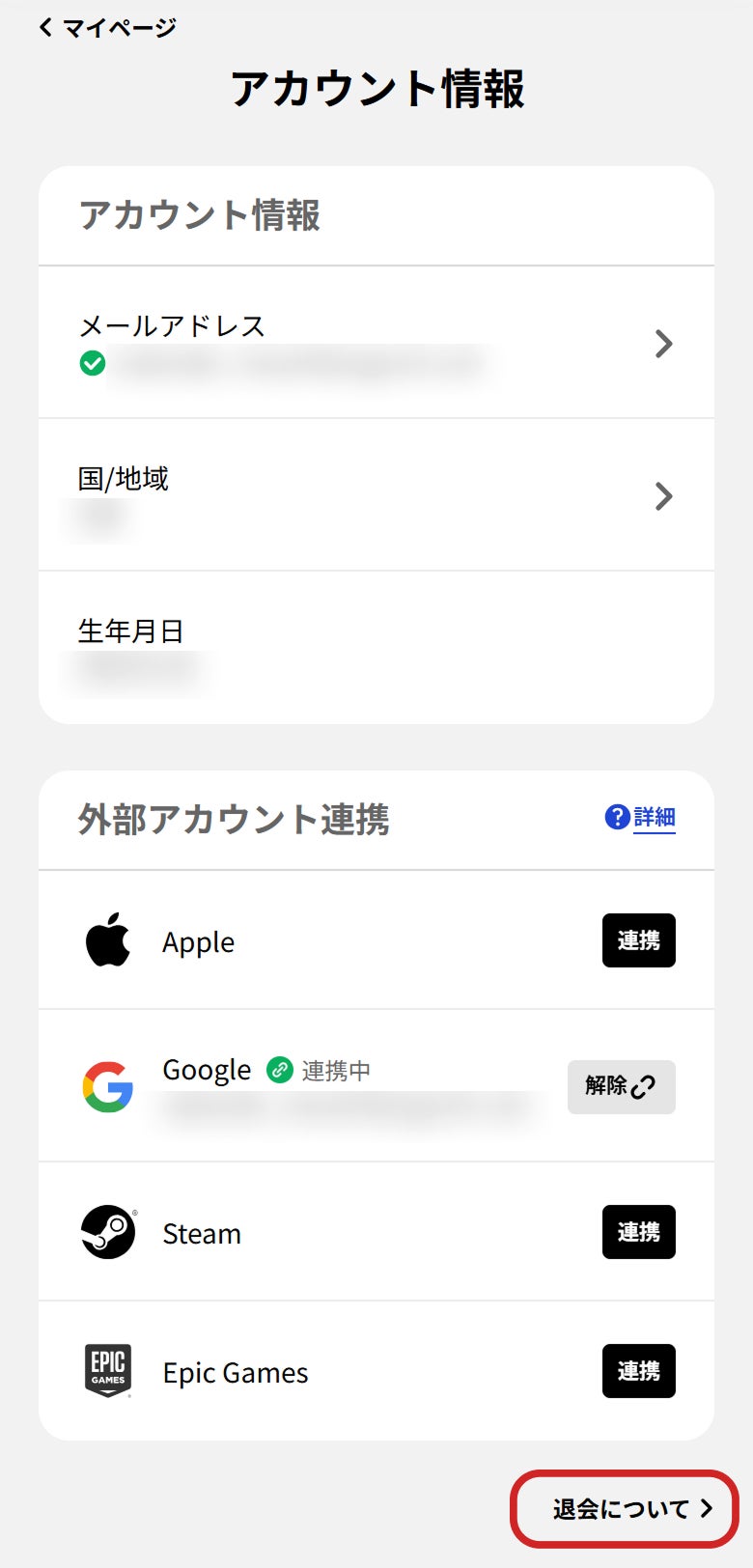
Task: Select the Steam logo icon
Action: click(108, 1232)
